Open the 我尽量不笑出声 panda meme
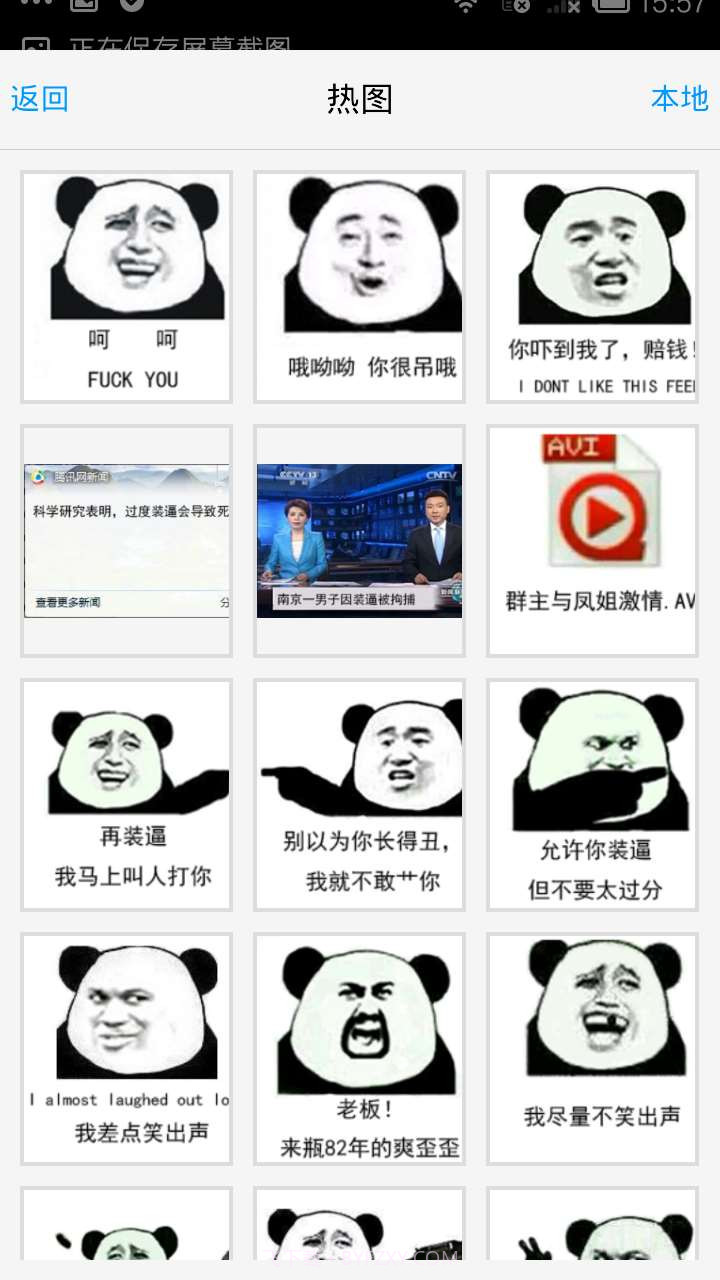Screen dimensions: 720x1280 [x=592, y=1048]
